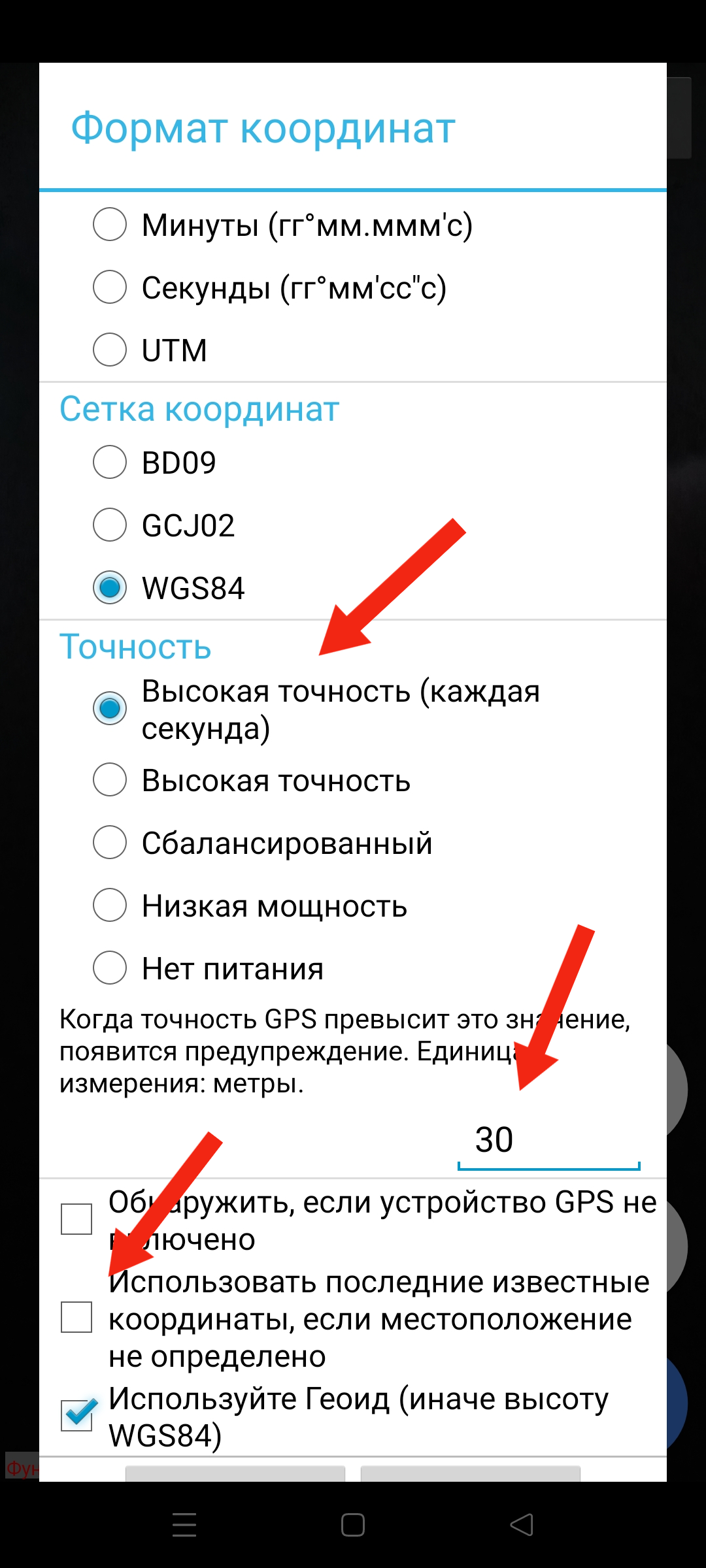The width and height of the screenshot is (706, 1568).
Task: Select the WGS84 coordinate grid
Action: click(110, 587)
